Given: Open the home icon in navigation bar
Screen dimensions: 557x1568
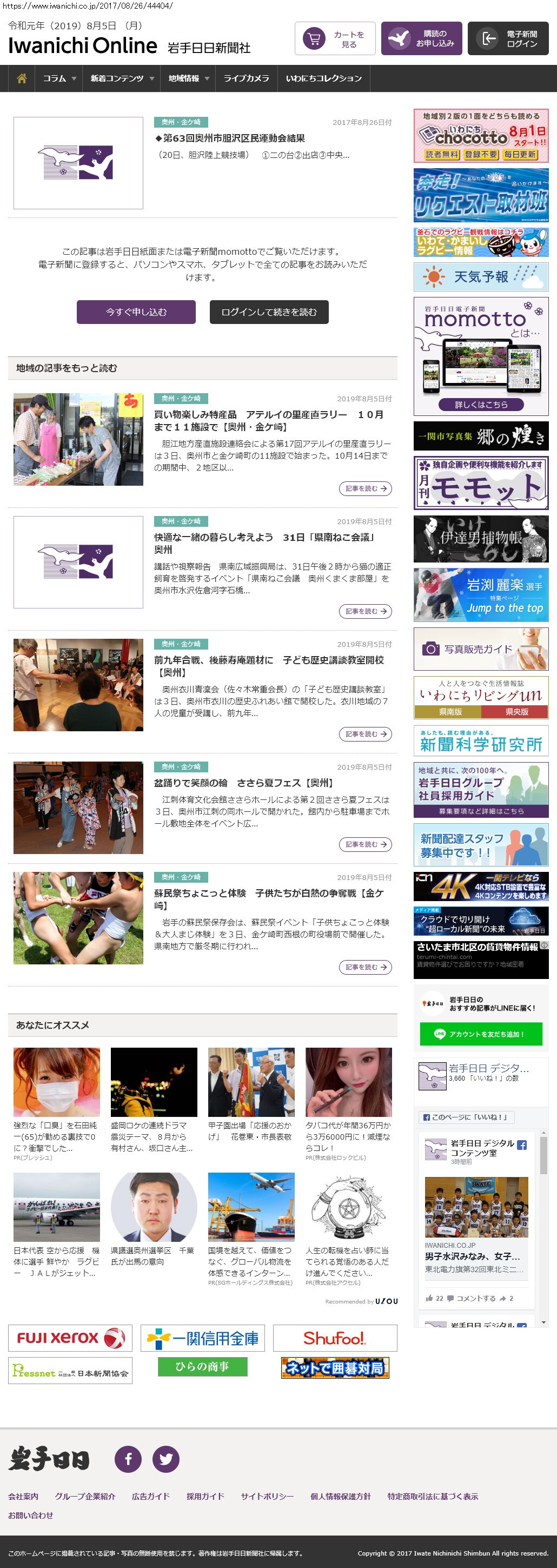Looking at the screenshot, I should click(21, 78).
